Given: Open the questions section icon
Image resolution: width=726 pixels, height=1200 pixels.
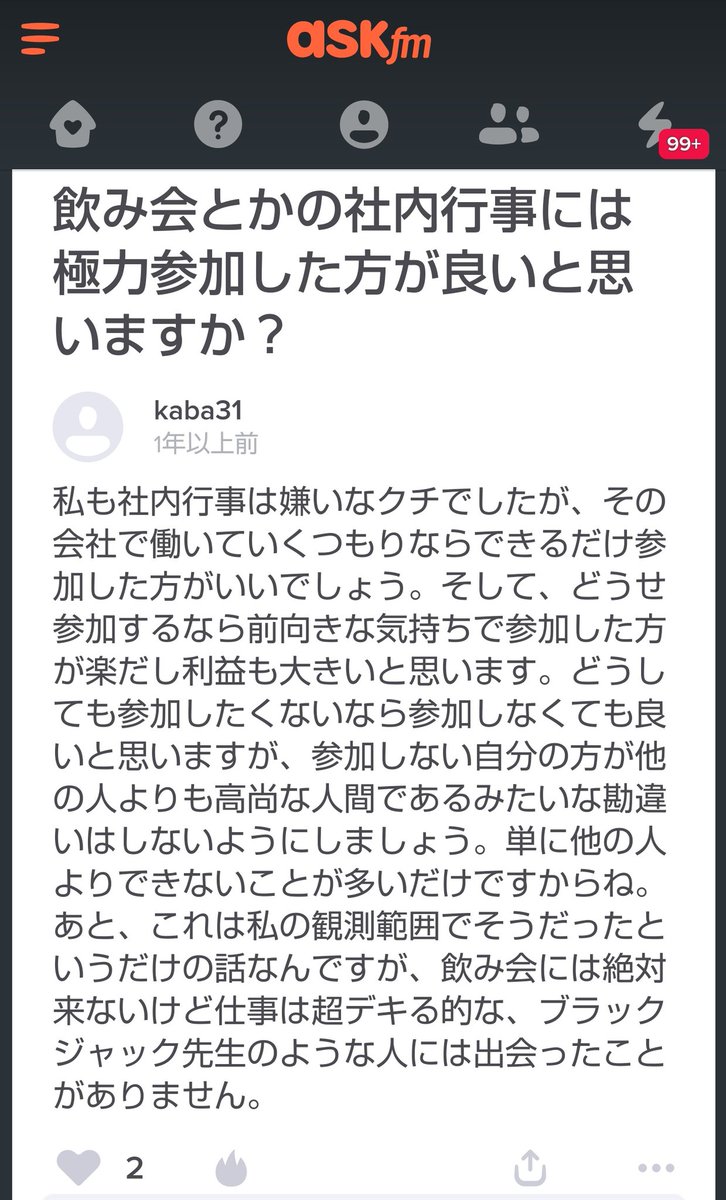Looking at the screenshot, I should 218,124.
